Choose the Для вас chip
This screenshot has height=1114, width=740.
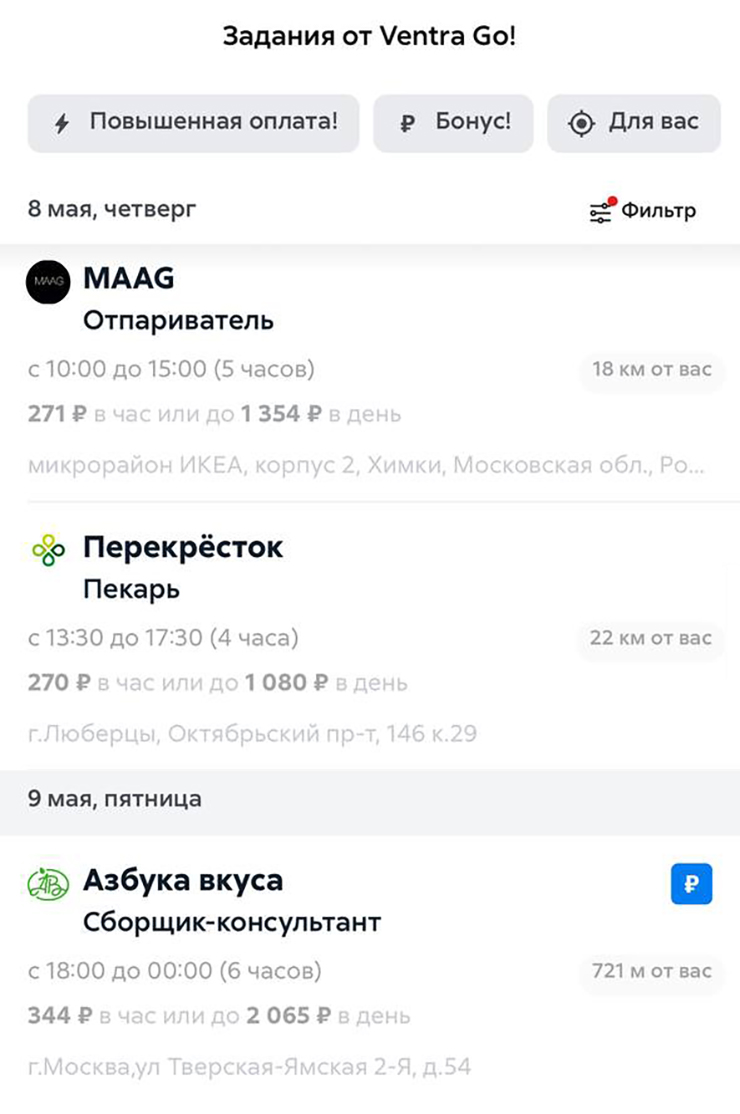pos(633,124)
